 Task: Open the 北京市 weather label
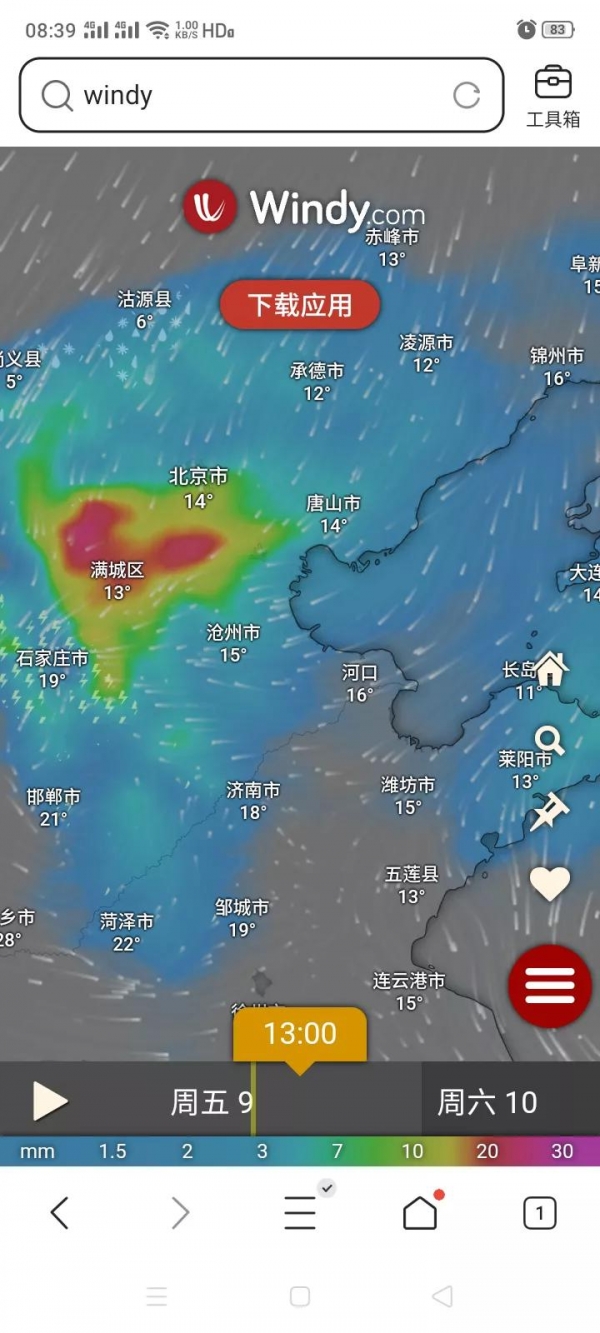[x=198, y=487]
